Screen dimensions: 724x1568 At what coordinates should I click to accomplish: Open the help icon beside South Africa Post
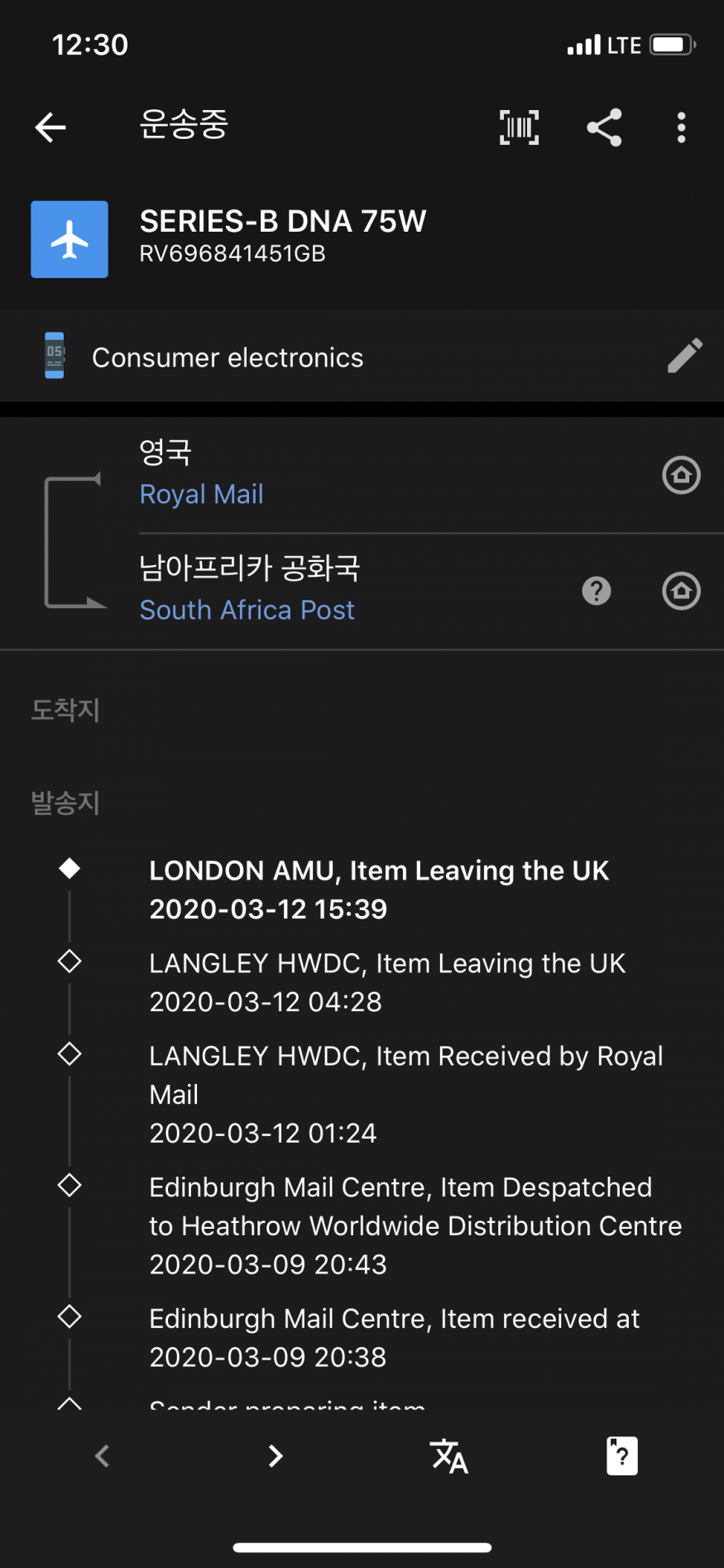(x=597, y=591)
